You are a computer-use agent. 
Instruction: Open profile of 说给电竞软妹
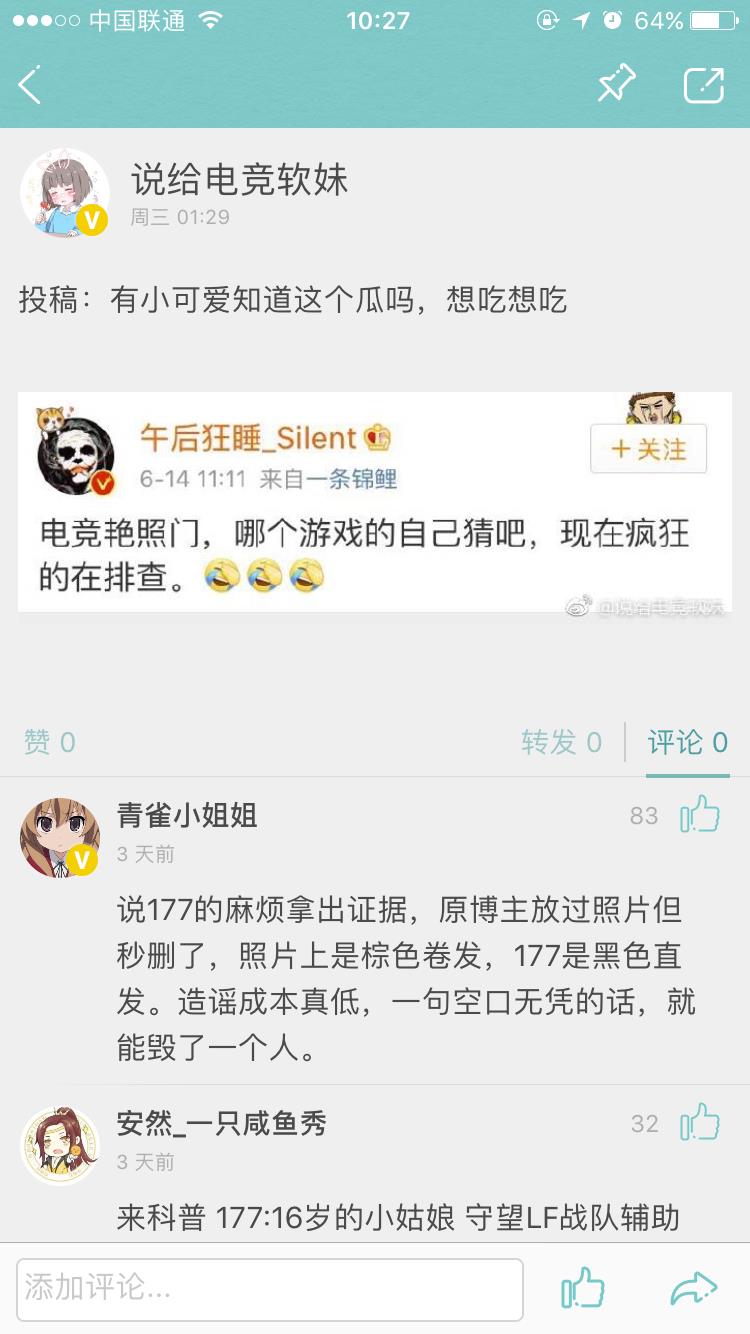(x=64, y=193)
